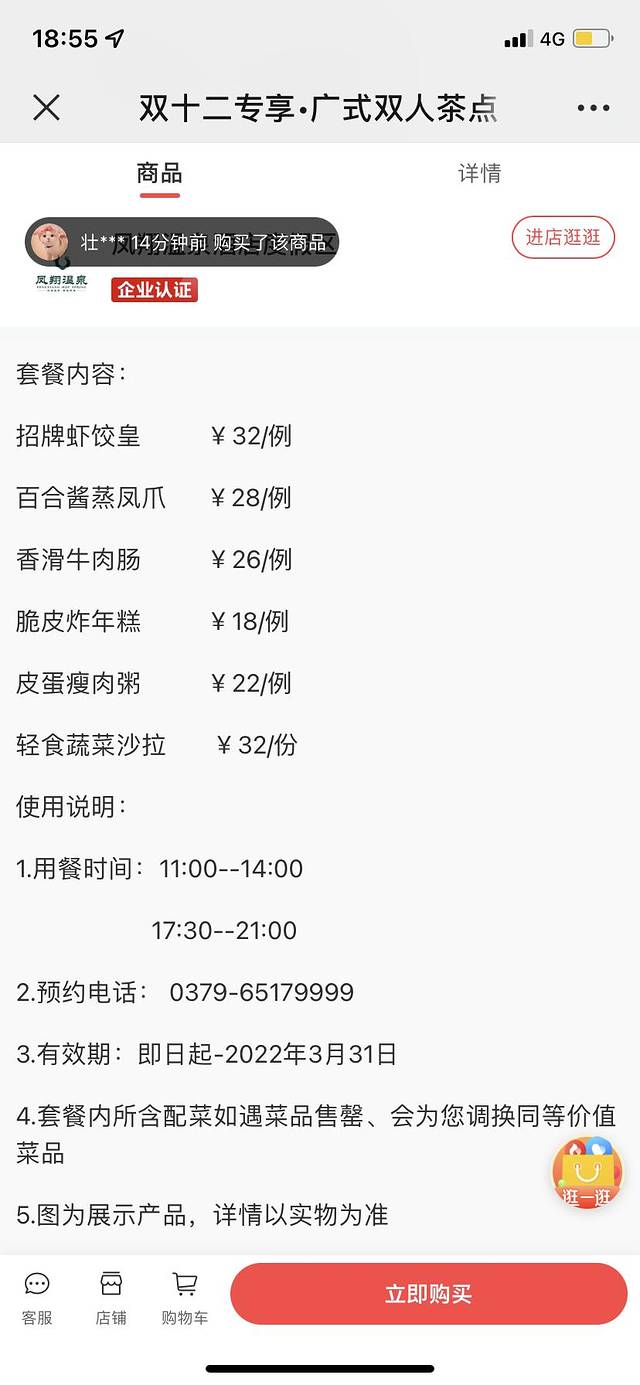Contact 客服 customer service
This screenshot has height=1385, width=640.
point(37,1297)
